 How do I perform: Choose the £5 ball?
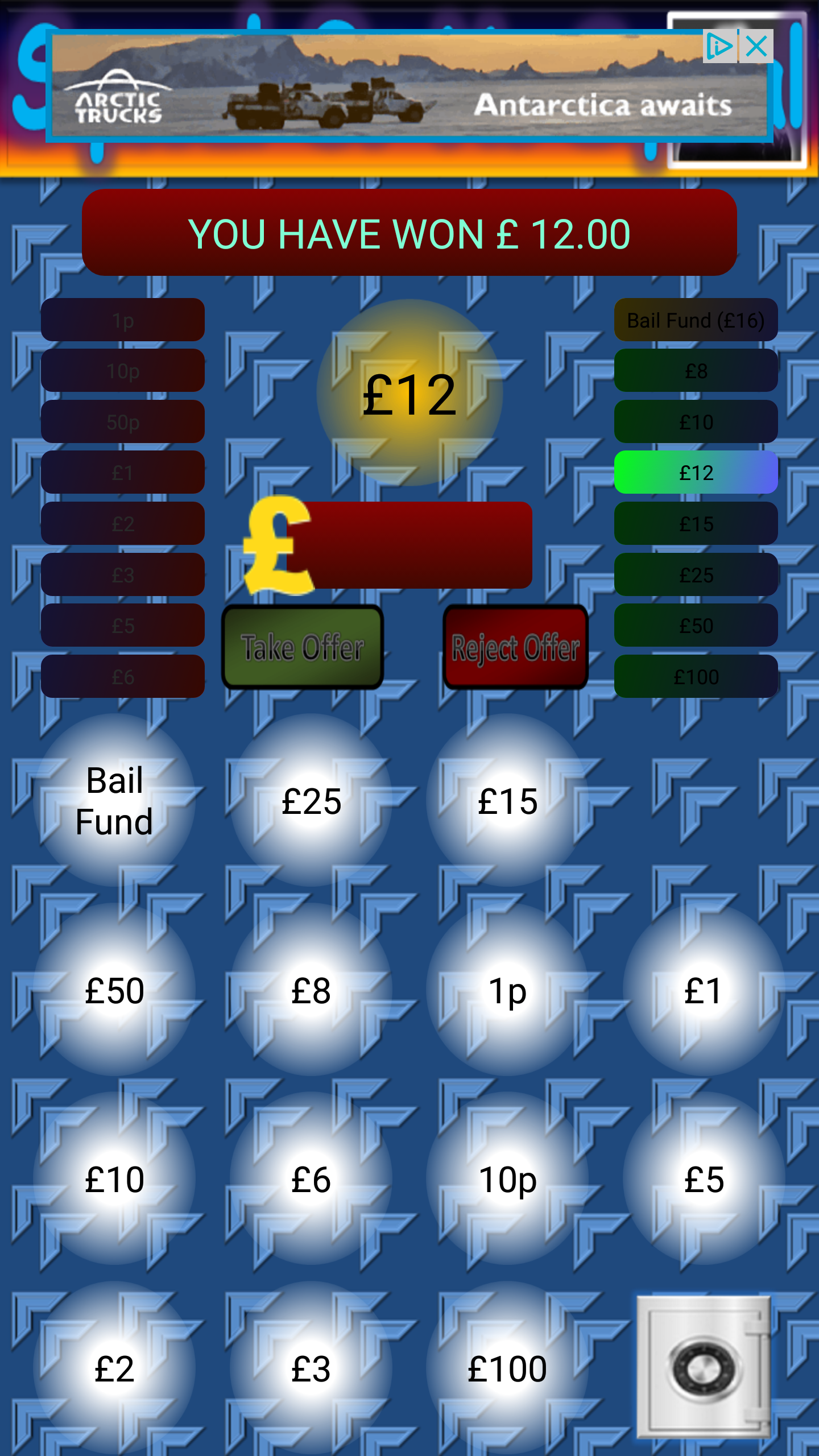(704, 1179)
